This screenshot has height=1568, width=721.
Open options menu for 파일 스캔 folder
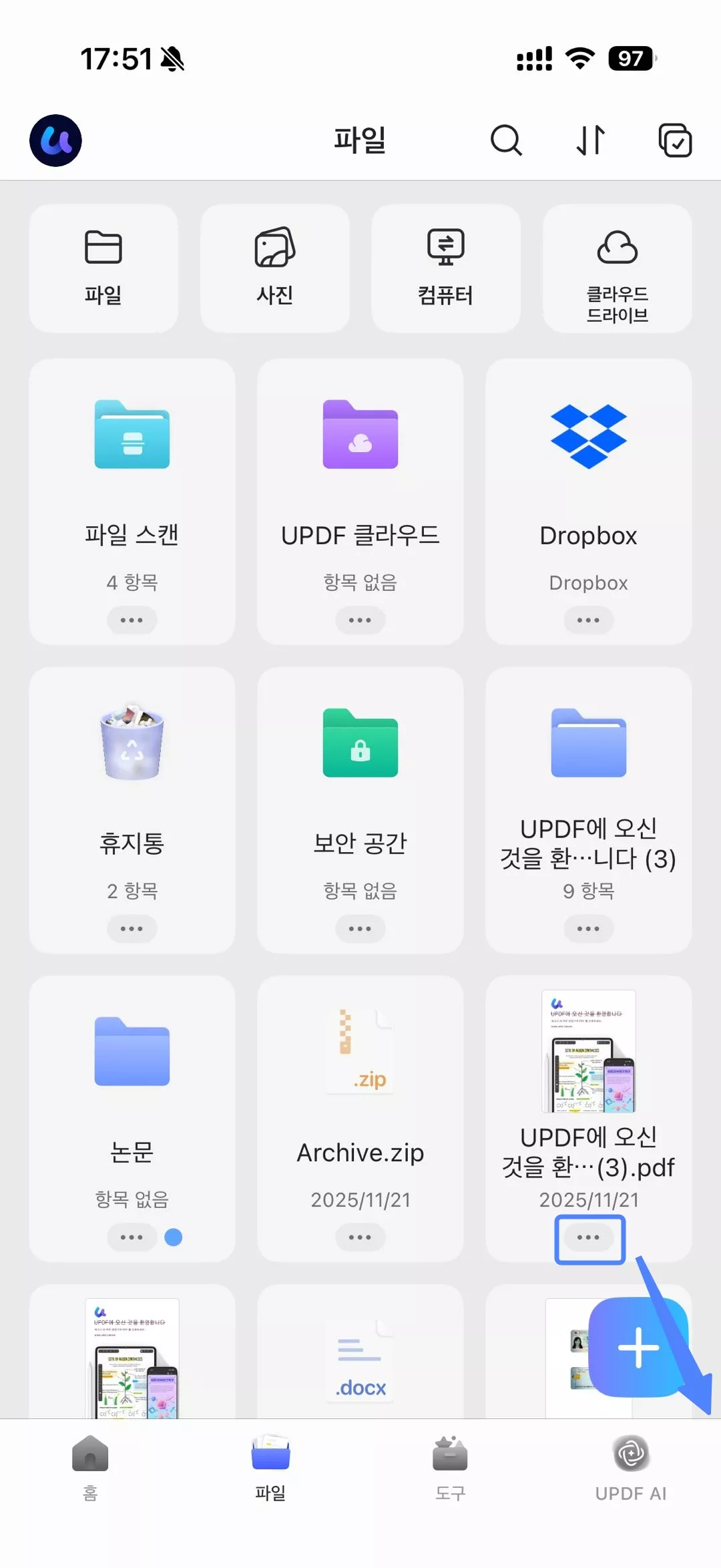tap(132, 620)
